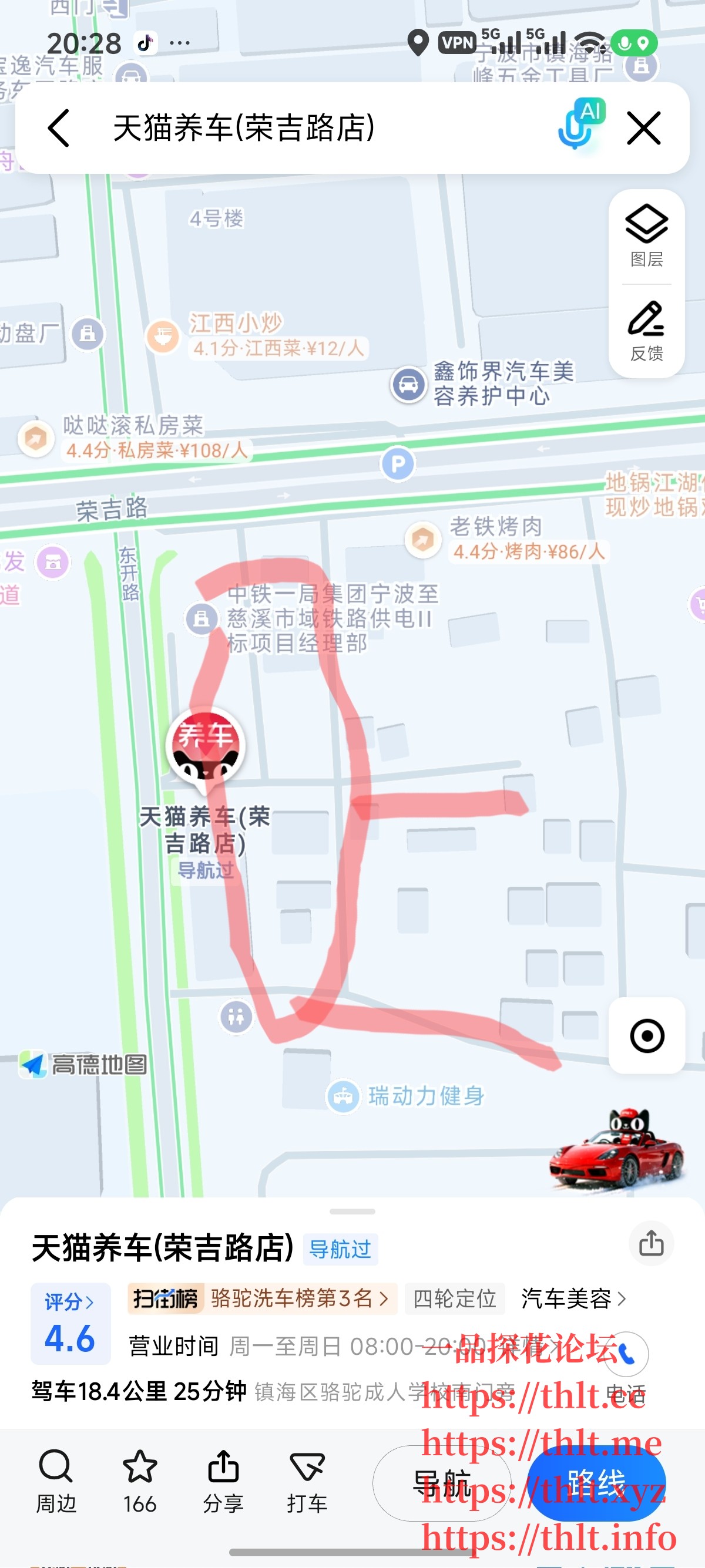Tap 分享 in the bottom bar
The height and width of the screenshot is (1568, 705).
[223, 1480]
